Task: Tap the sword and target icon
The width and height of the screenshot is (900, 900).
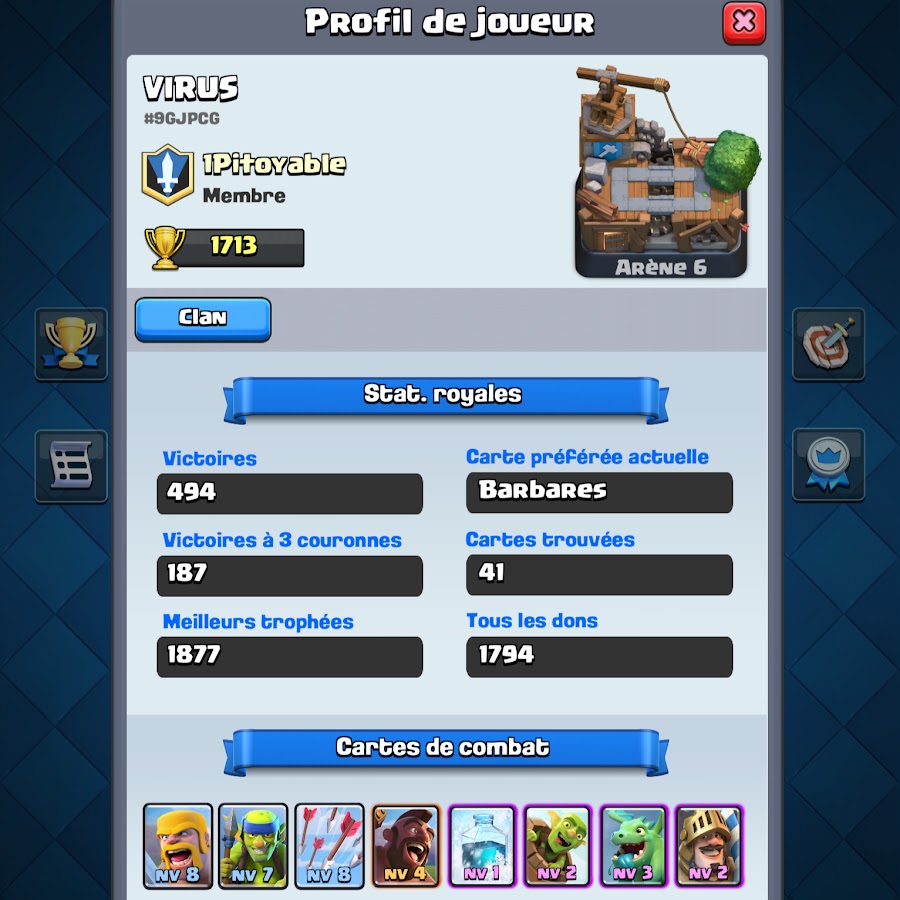Action: [828, 344]
